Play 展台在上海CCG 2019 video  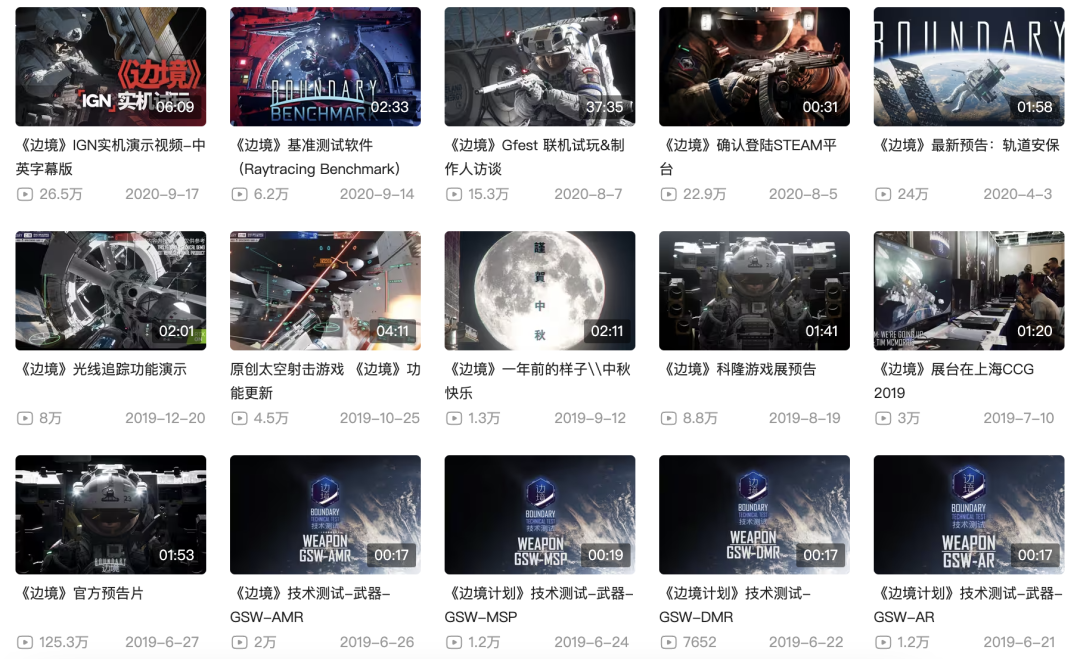(968, 291)
